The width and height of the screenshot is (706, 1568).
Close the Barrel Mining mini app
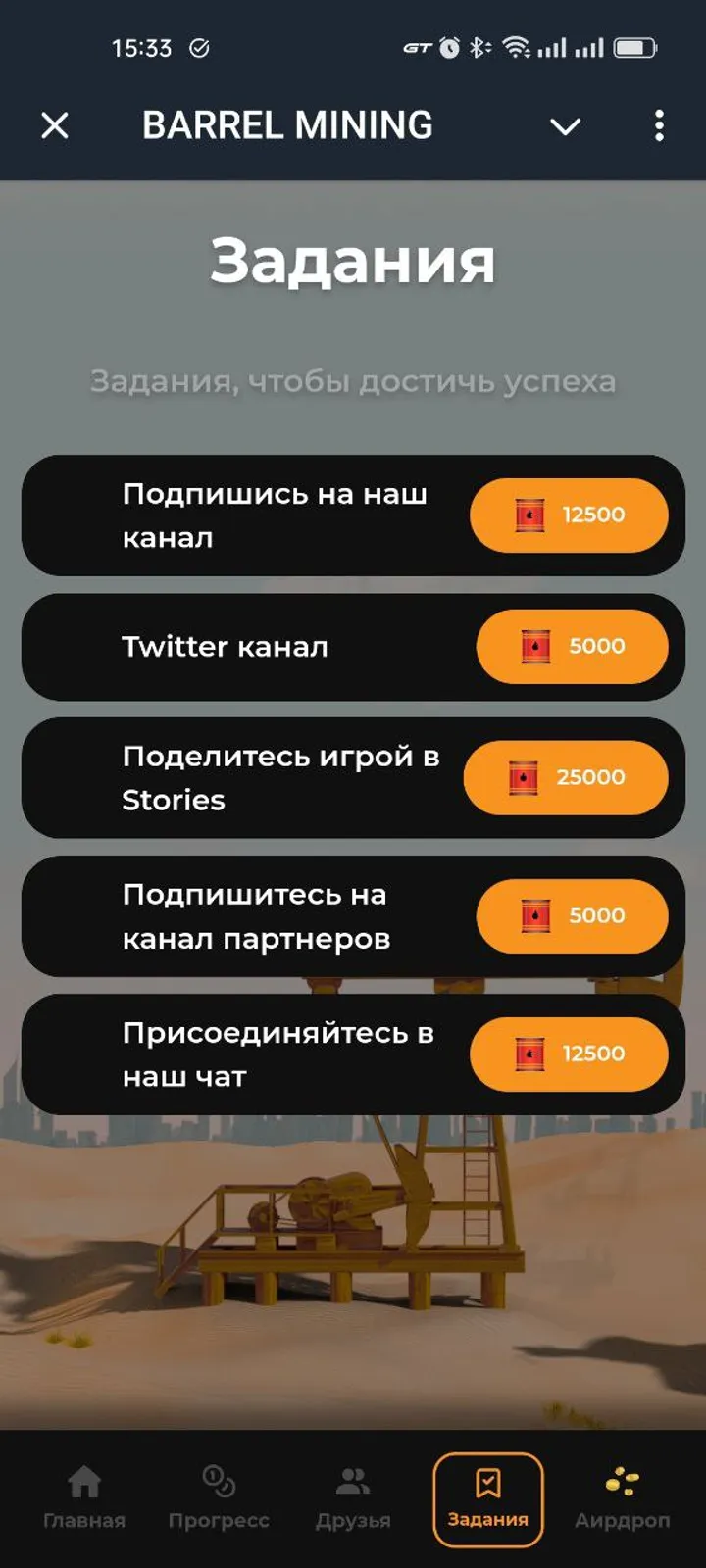pos(55,125)
